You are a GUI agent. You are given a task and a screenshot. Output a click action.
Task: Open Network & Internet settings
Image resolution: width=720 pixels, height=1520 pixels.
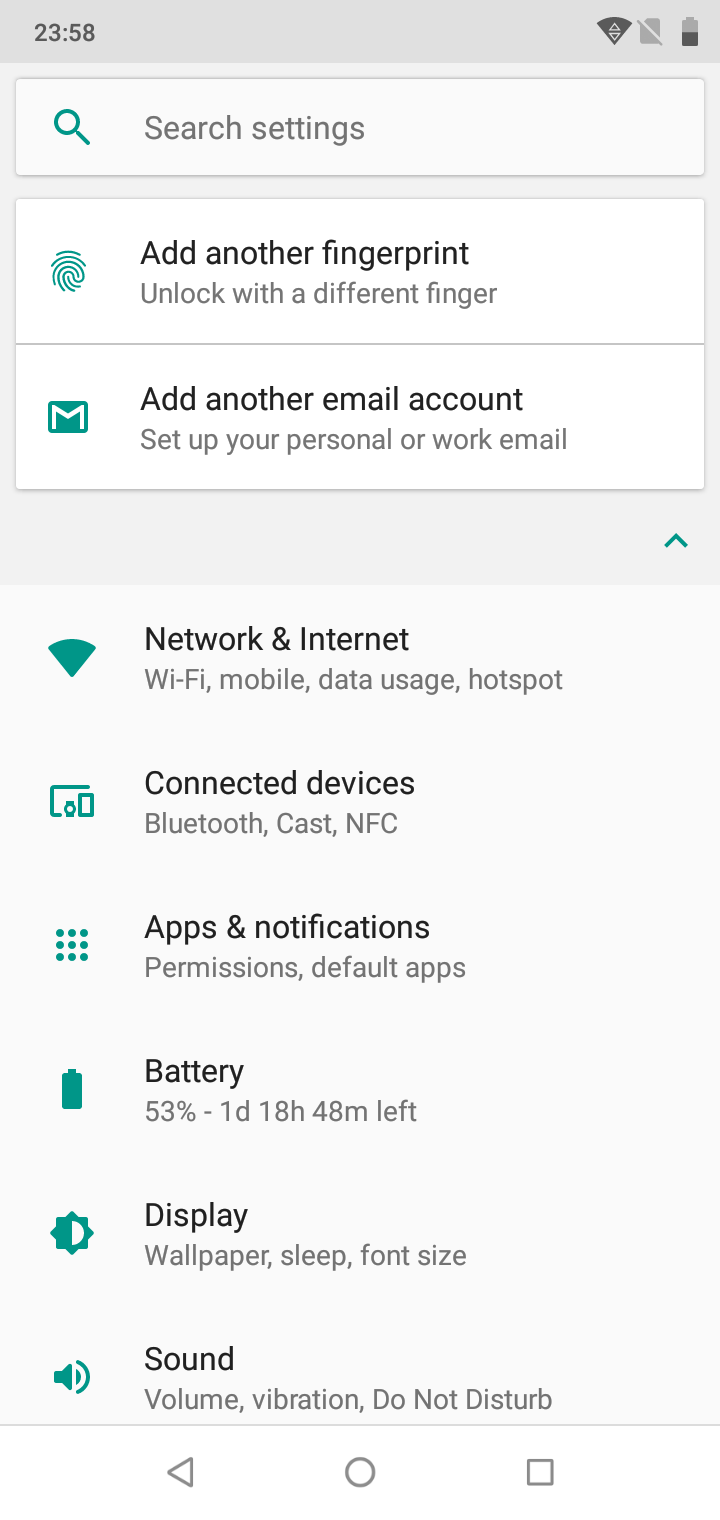coord(360,657)
